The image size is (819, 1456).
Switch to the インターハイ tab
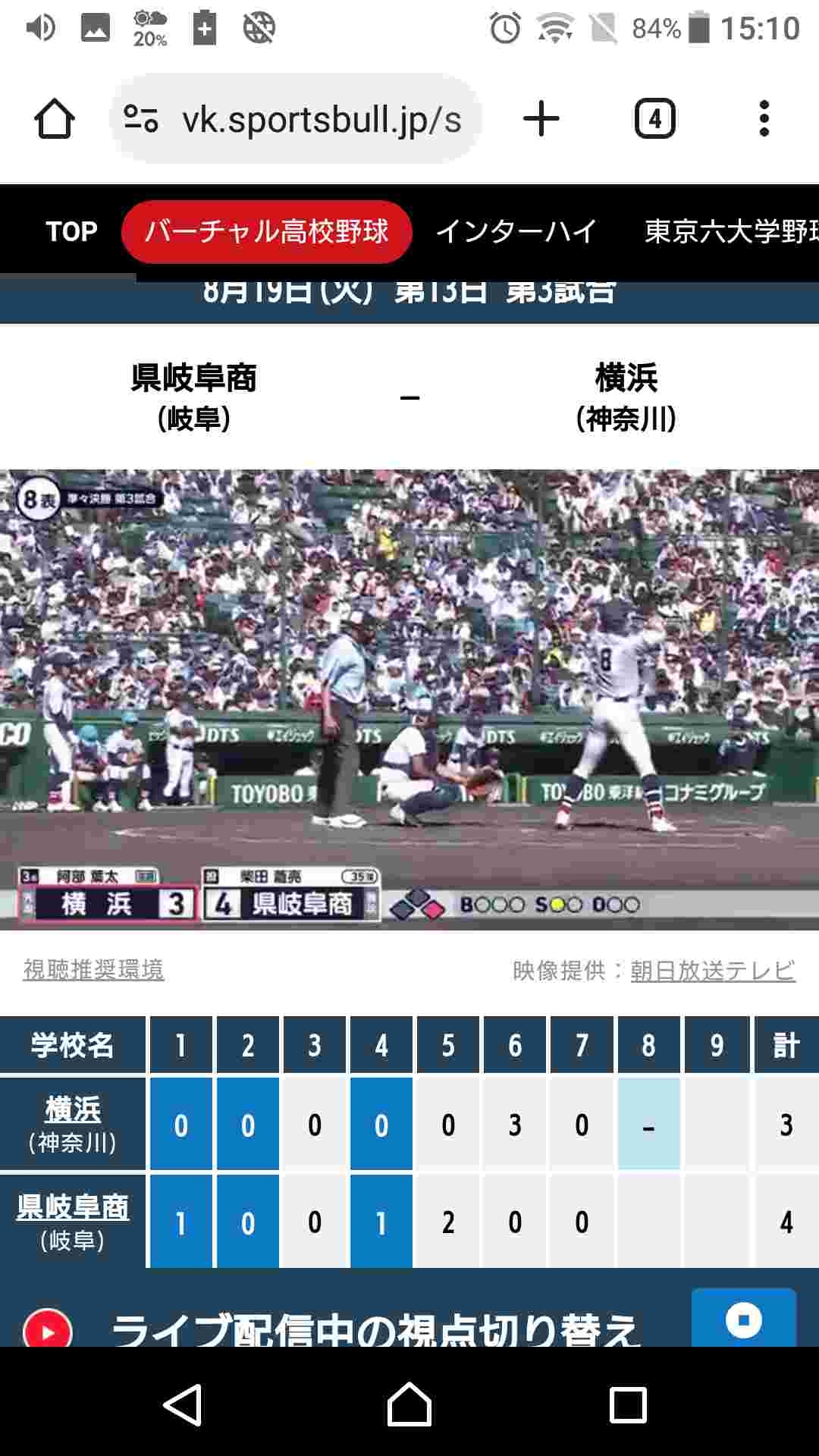coord(516,231)
